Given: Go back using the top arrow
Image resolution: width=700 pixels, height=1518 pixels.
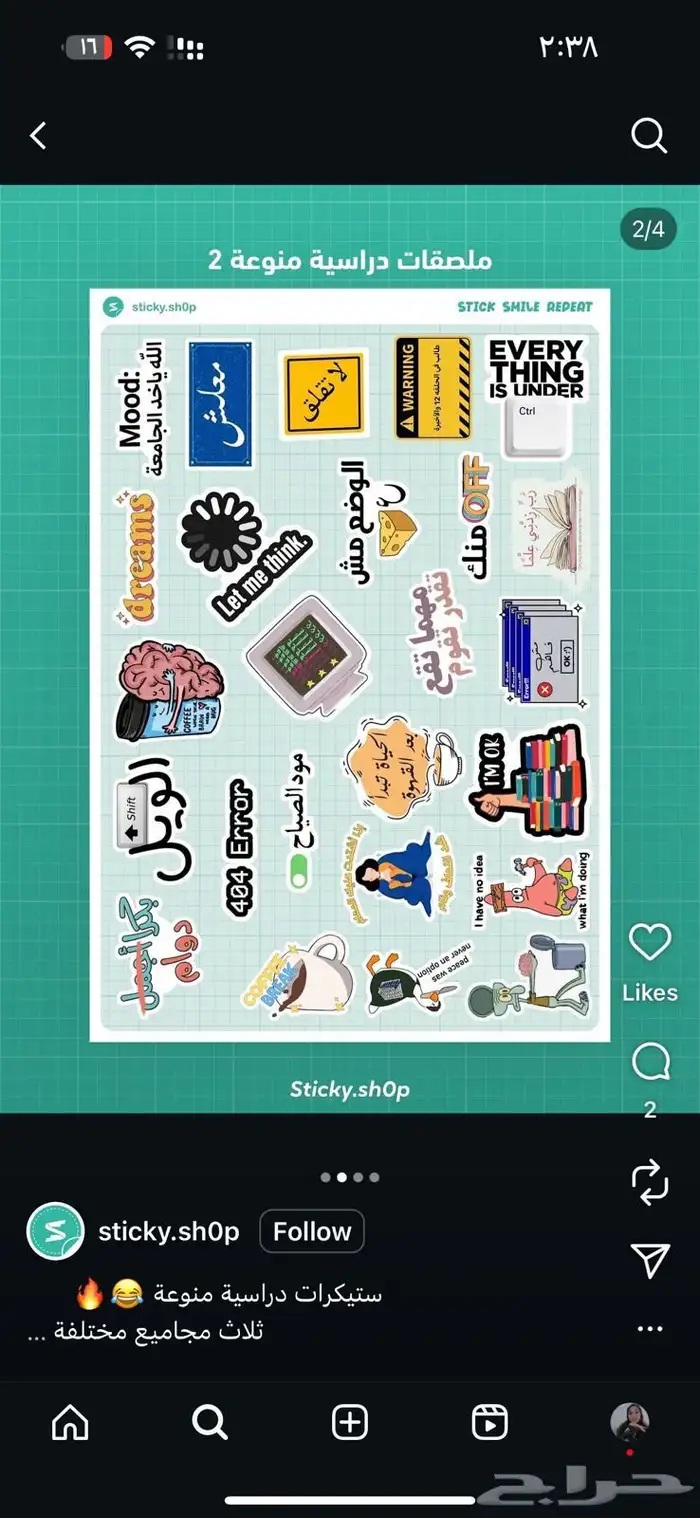Looking at the screenshot, I should coord(38,135).
